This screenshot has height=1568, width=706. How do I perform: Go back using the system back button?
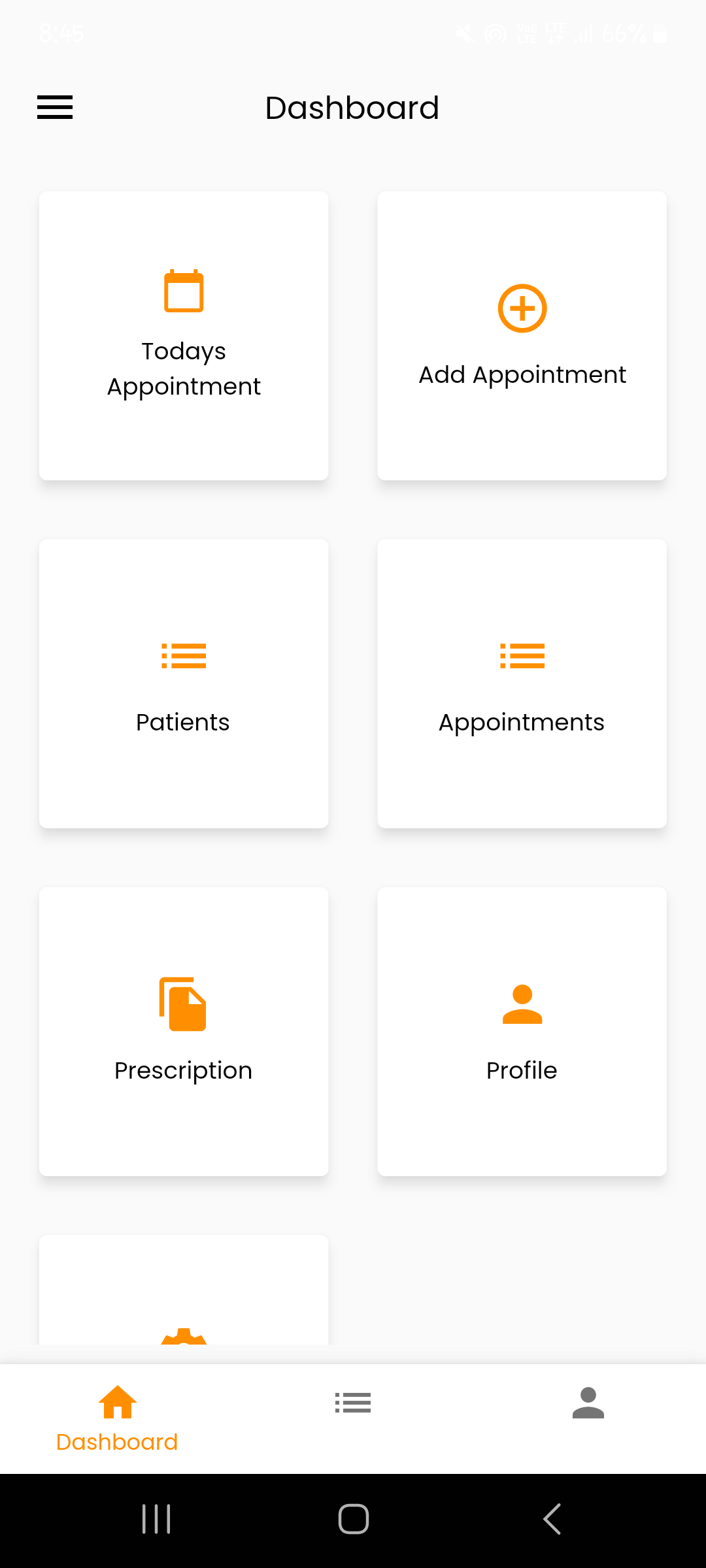coord(552,1519)
